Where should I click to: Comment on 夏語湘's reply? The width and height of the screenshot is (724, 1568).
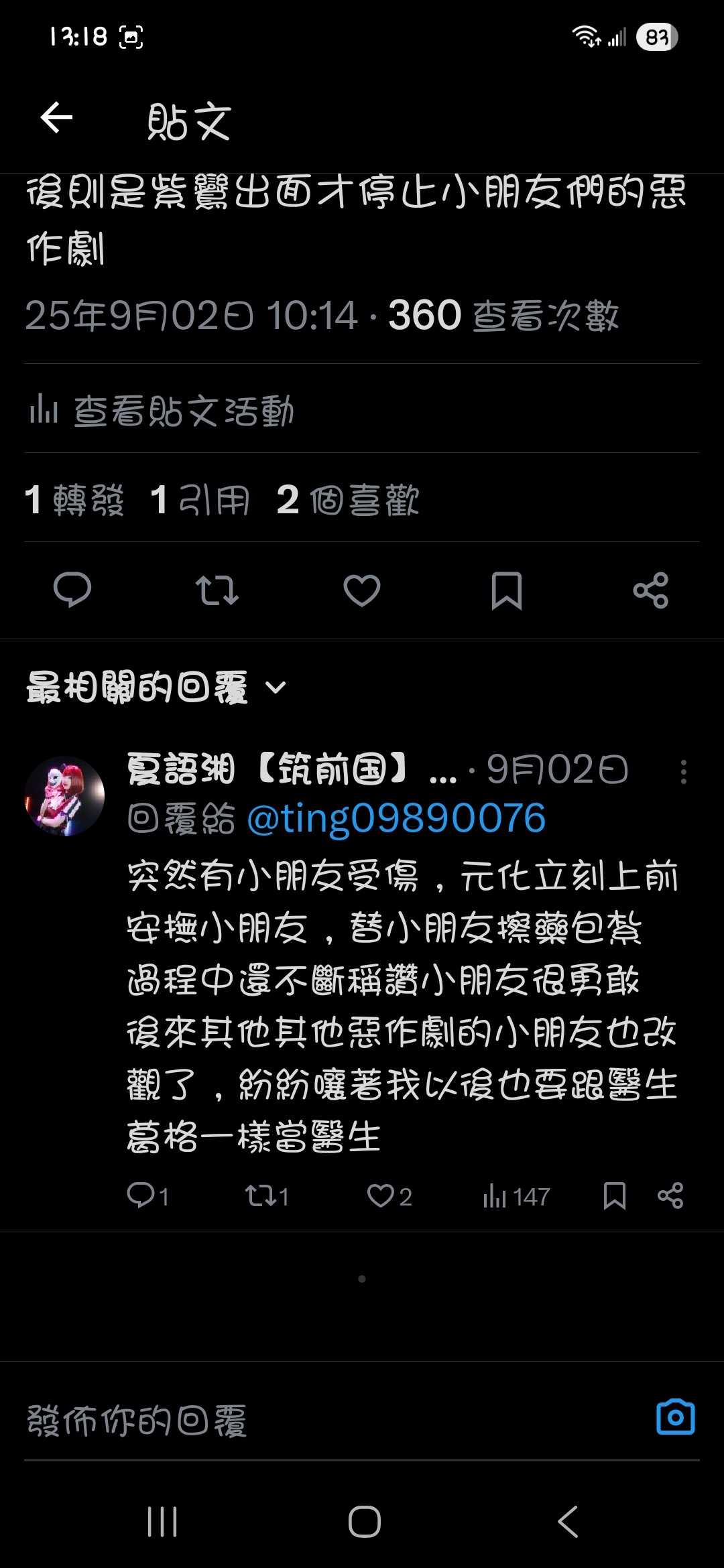click(142, 1195)
